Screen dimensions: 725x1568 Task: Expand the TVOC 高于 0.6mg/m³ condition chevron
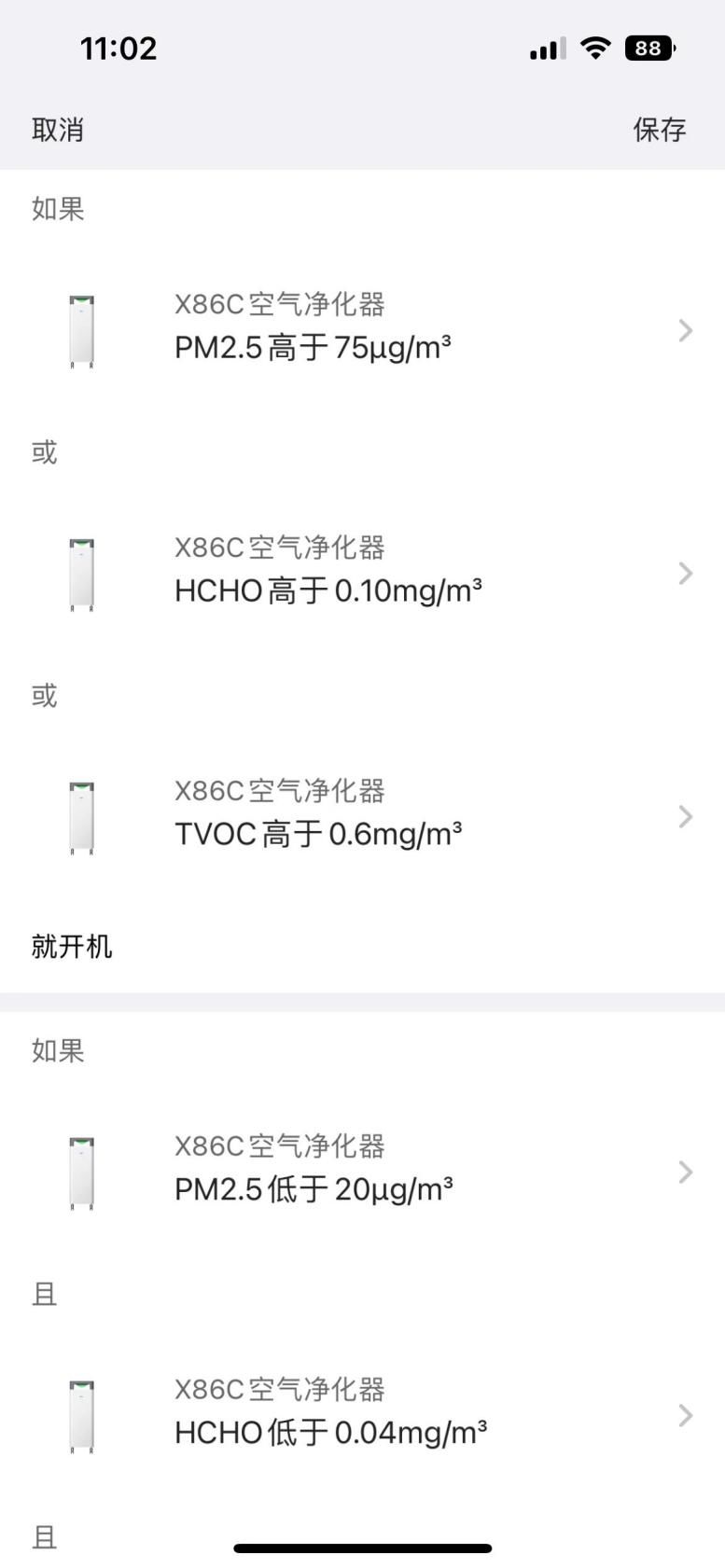click(x=686, y=816)
